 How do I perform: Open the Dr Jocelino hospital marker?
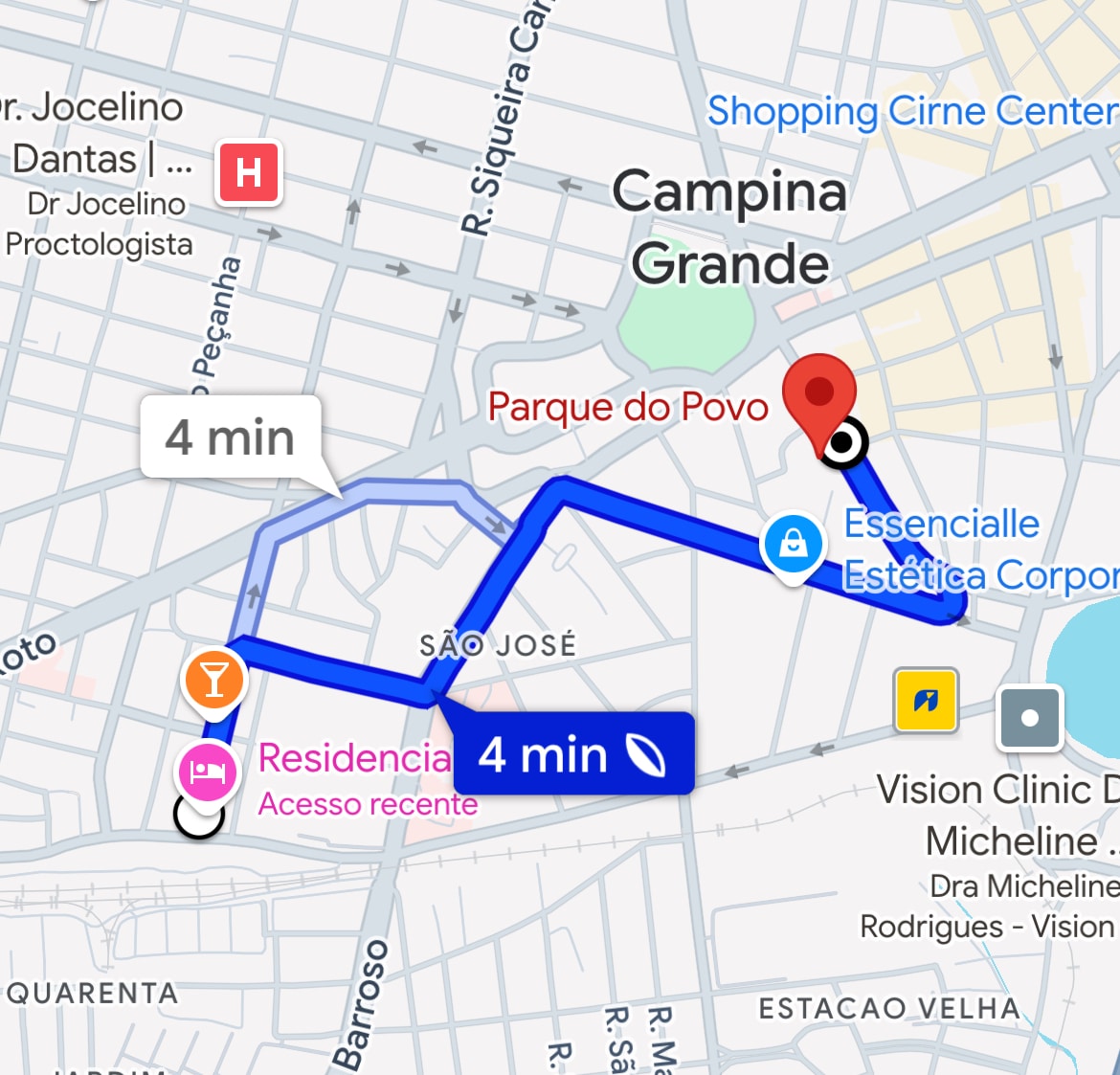pyautogui.click(x=249, y=173)
